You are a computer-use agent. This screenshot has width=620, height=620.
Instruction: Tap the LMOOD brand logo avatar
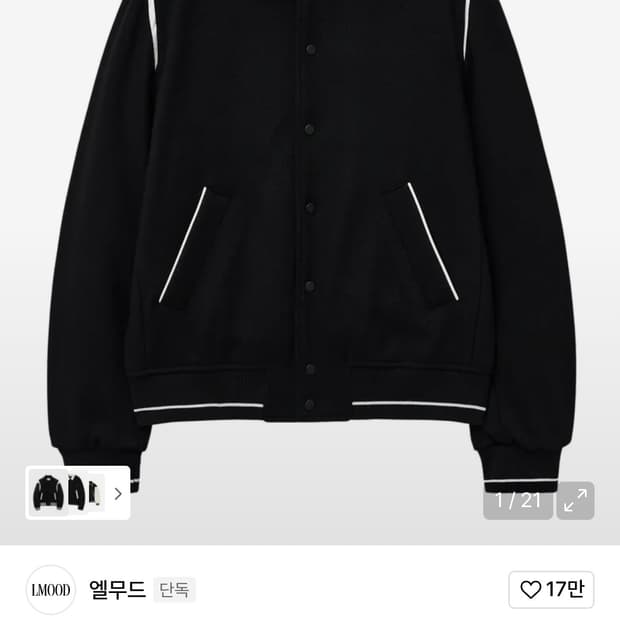tap(51, 590)
